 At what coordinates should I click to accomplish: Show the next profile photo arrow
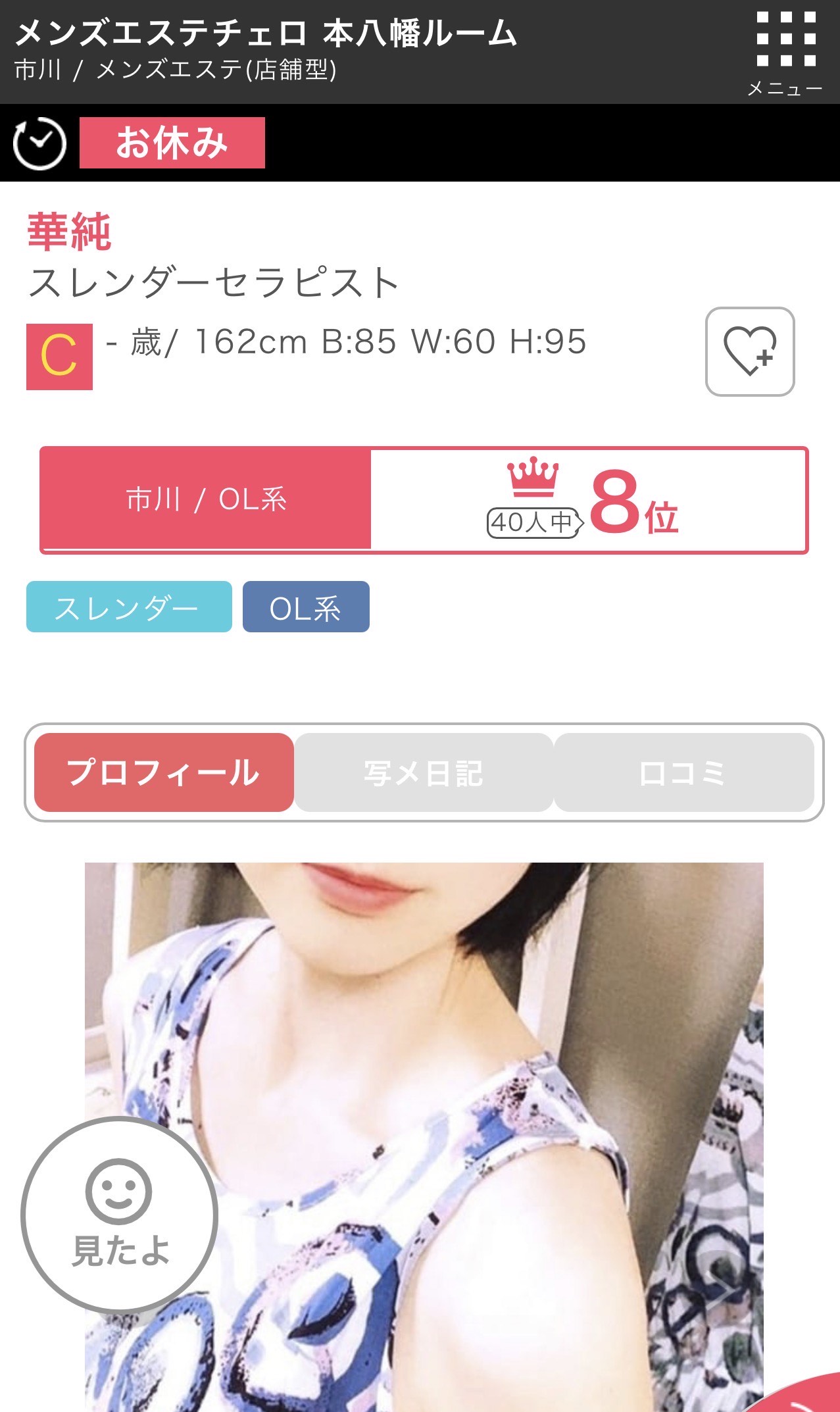tap(722, 1291)
